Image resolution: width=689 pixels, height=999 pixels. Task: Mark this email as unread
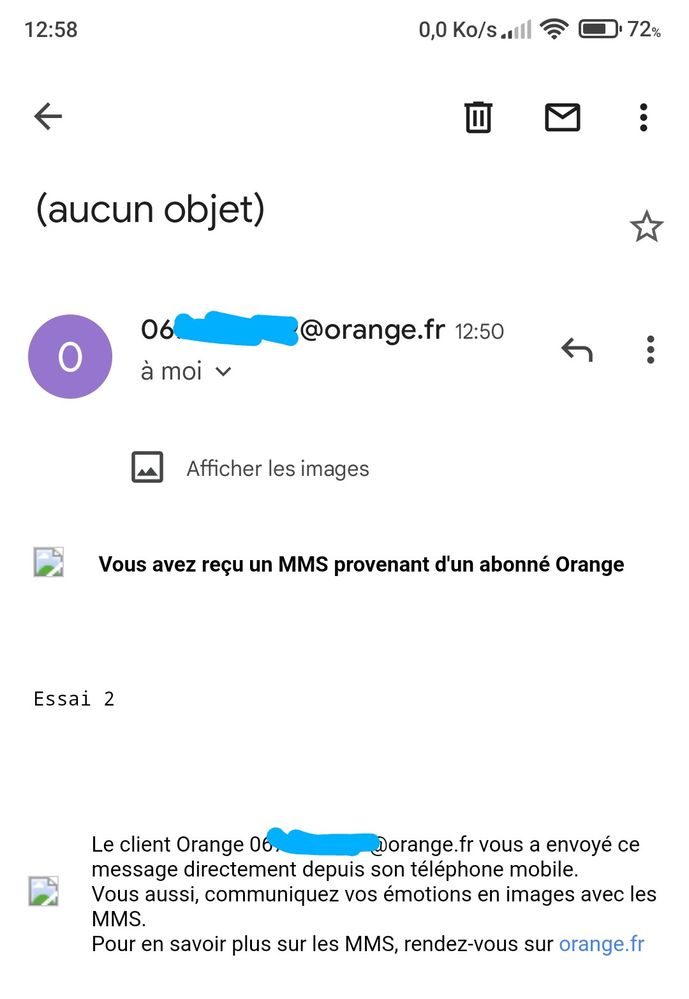562,117
